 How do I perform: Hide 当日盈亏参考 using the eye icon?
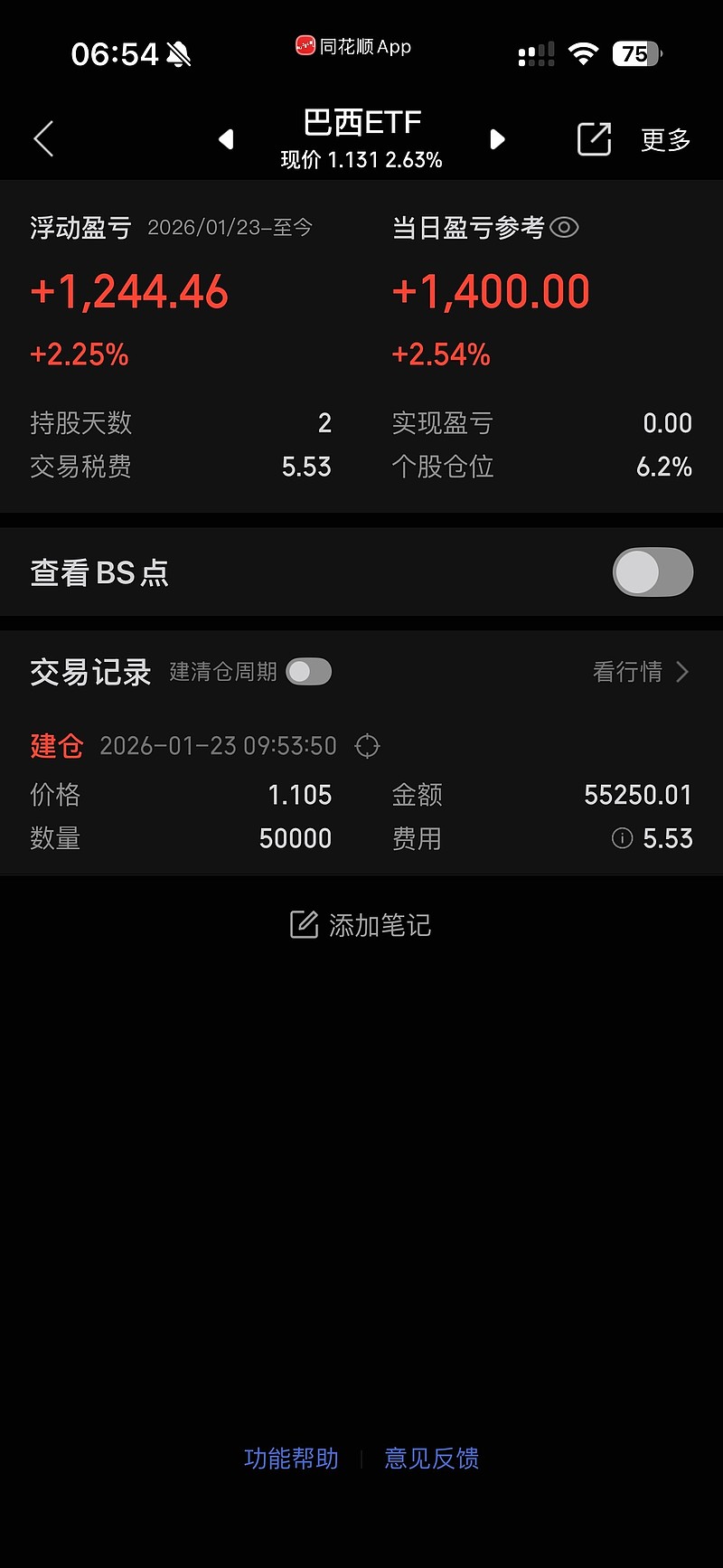click(565, 228)
